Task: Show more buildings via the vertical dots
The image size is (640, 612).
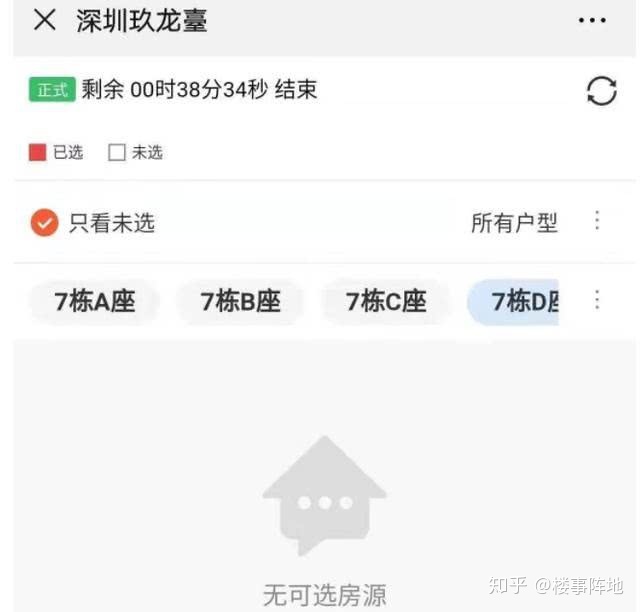Action: pos(597,300)
